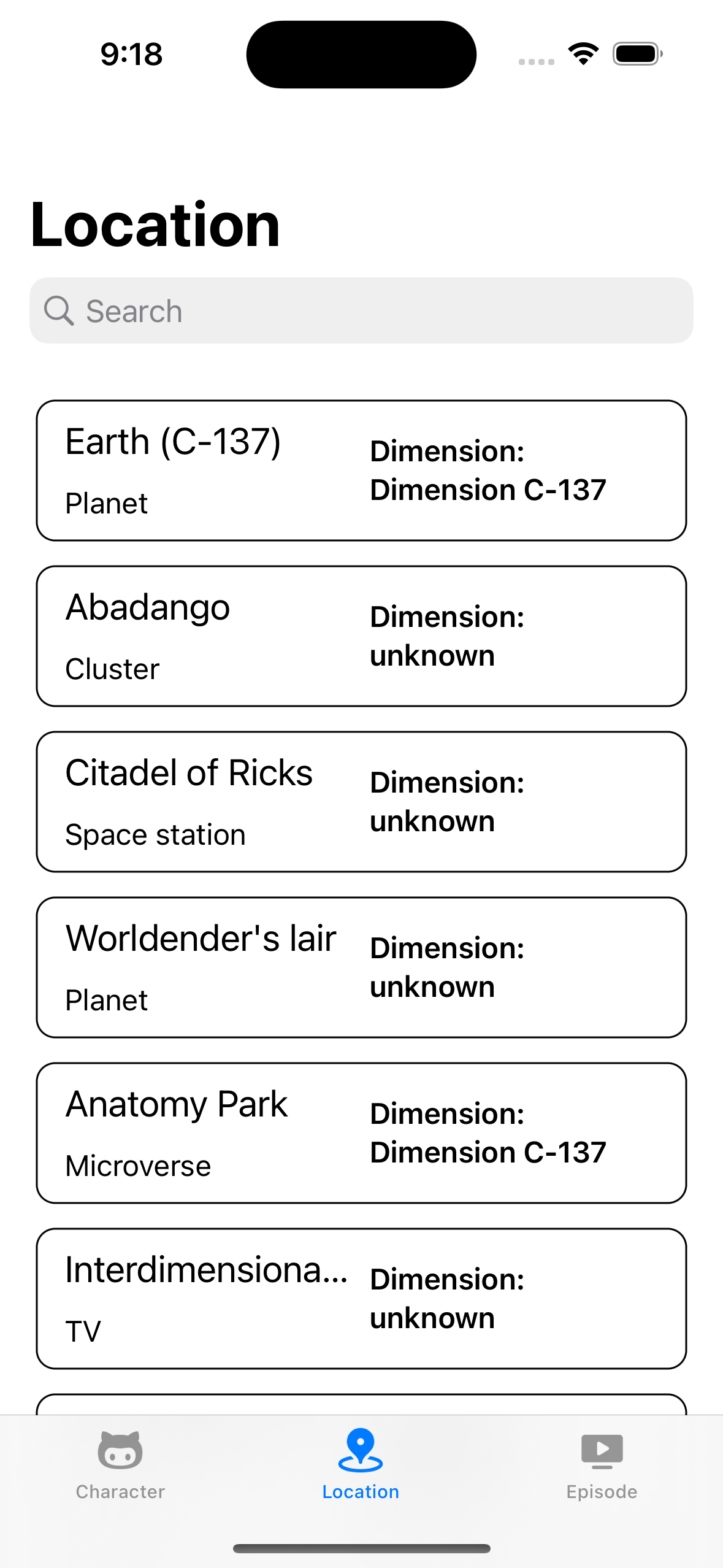Tap the Location pin icon
723x1568 pixels.
pyautogui.click(x=361, y=1448)
